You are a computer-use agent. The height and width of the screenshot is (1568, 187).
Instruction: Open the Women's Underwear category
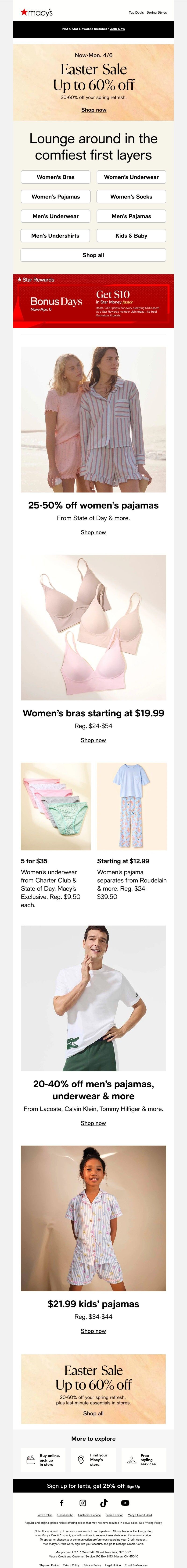[x=131, y=177]
